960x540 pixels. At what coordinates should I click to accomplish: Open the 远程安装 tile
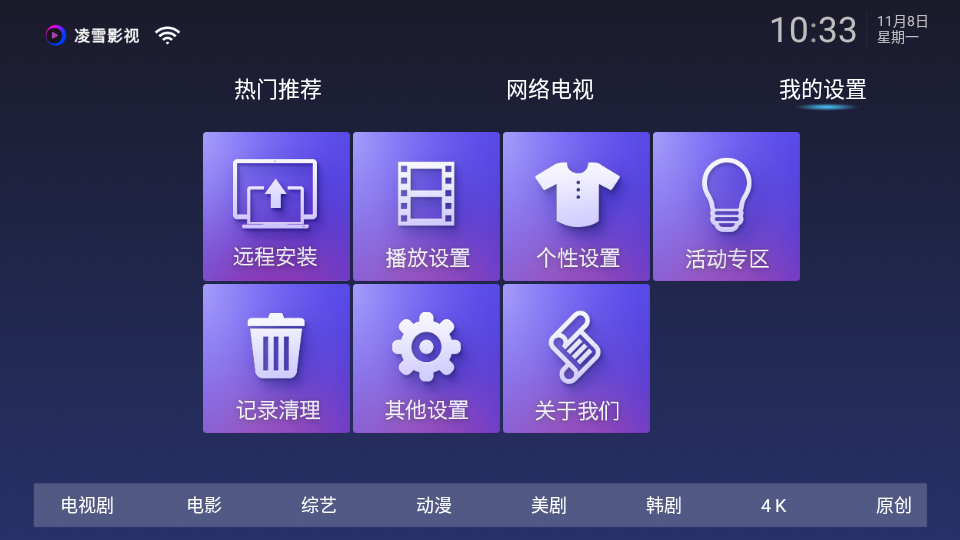[x=276, y=206]
